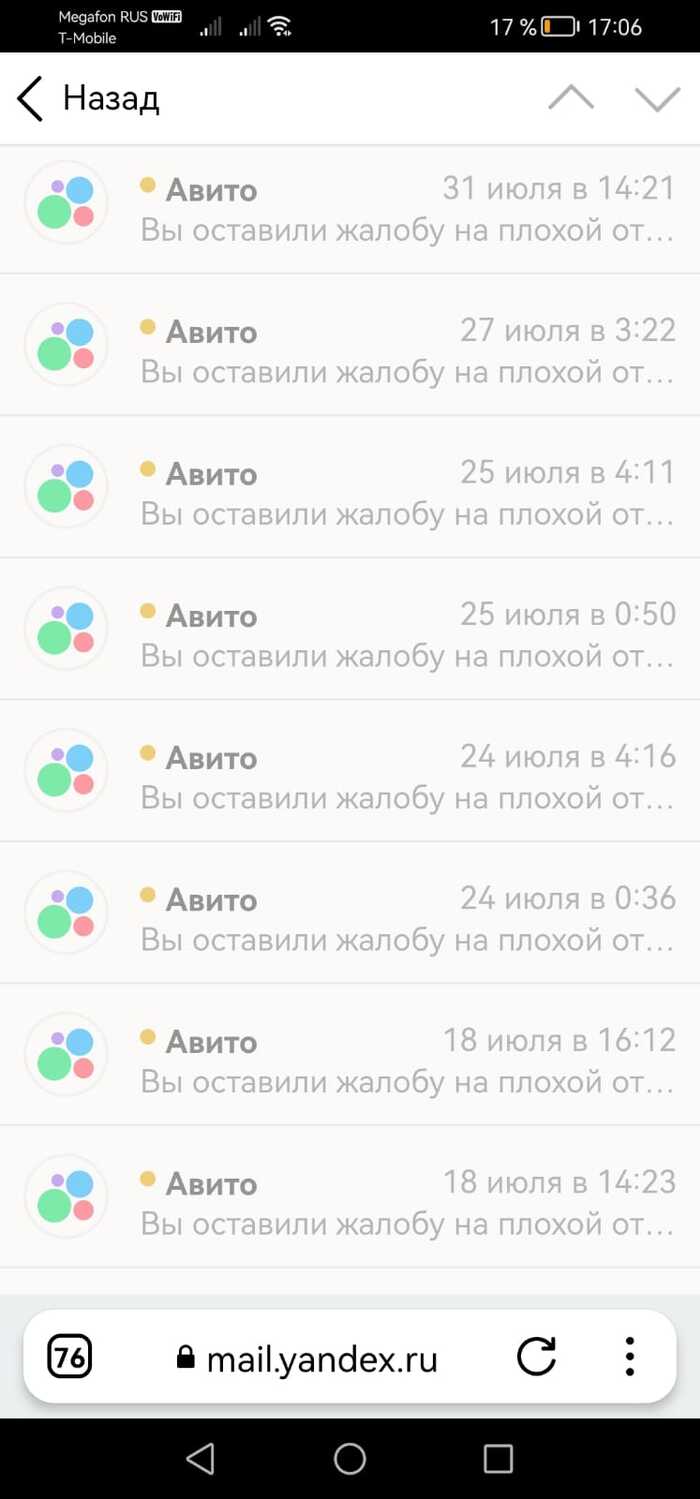This screenshot has width=700, height=1499.
Task: Tap the system home button
Action: pyautogui.click(x=350, y=1459)
